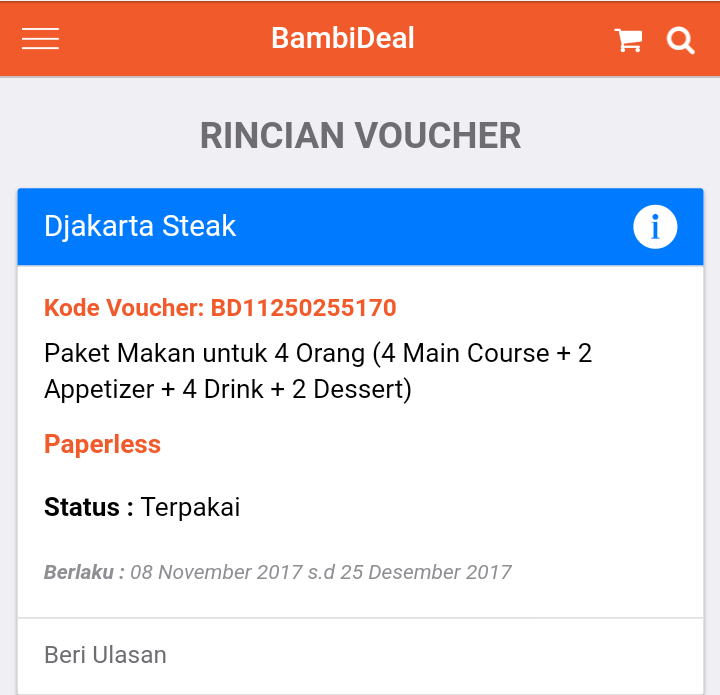The width and height of the screenshot is (720, 695).
Task: Show Djakarta Steak voucher info icon
Action: 655,227
